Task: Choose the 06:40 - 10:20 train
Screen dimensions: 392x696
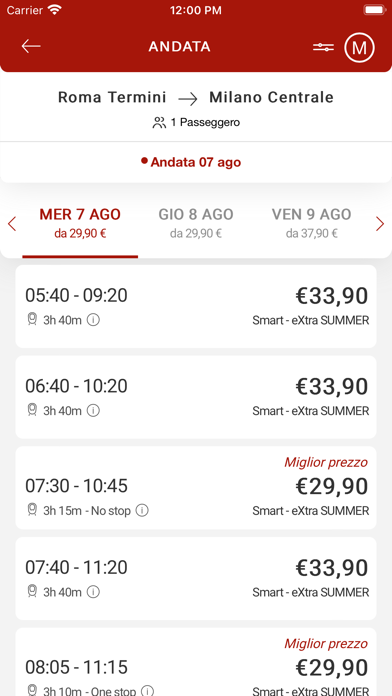Action: click(196, 397)
